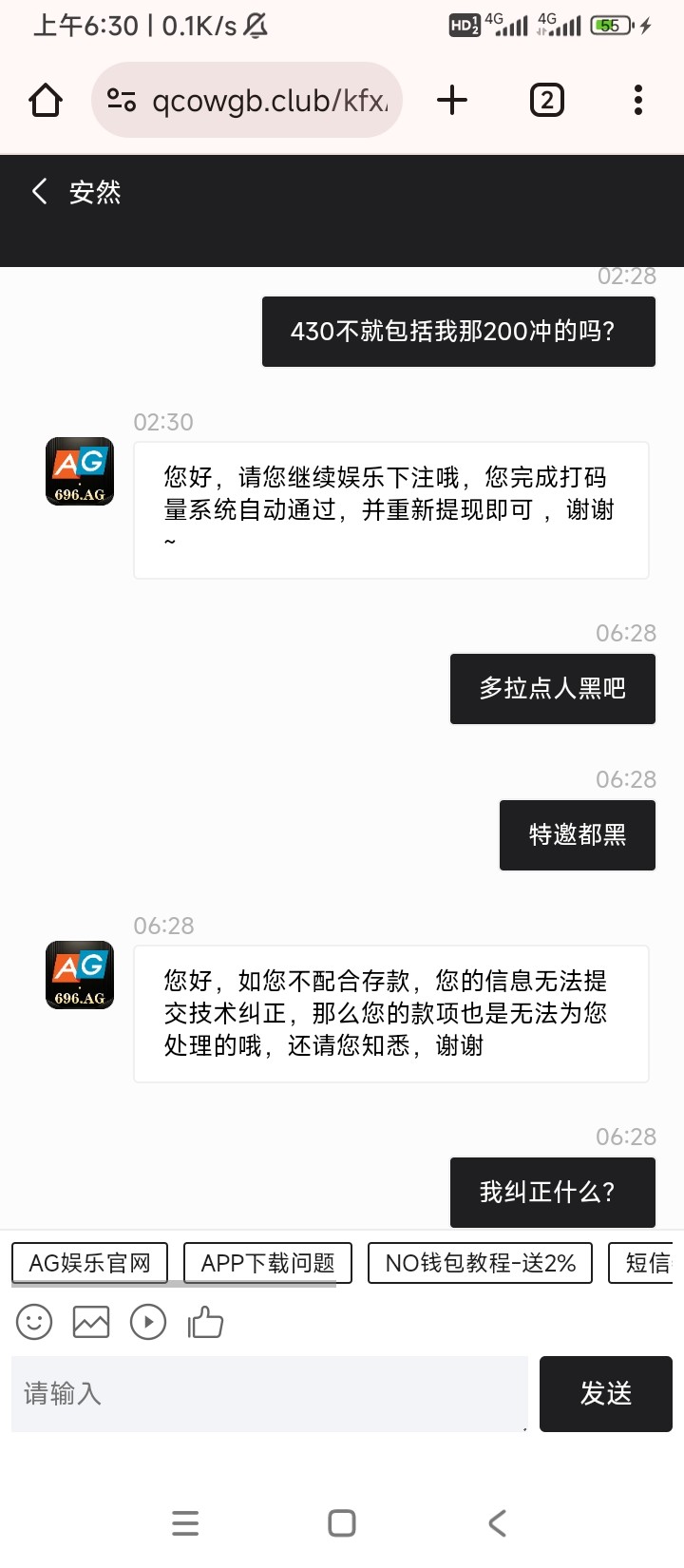Select the NO钱包教程-送2% chip
The image size is (684, 1568).
tap(480, 1263)
